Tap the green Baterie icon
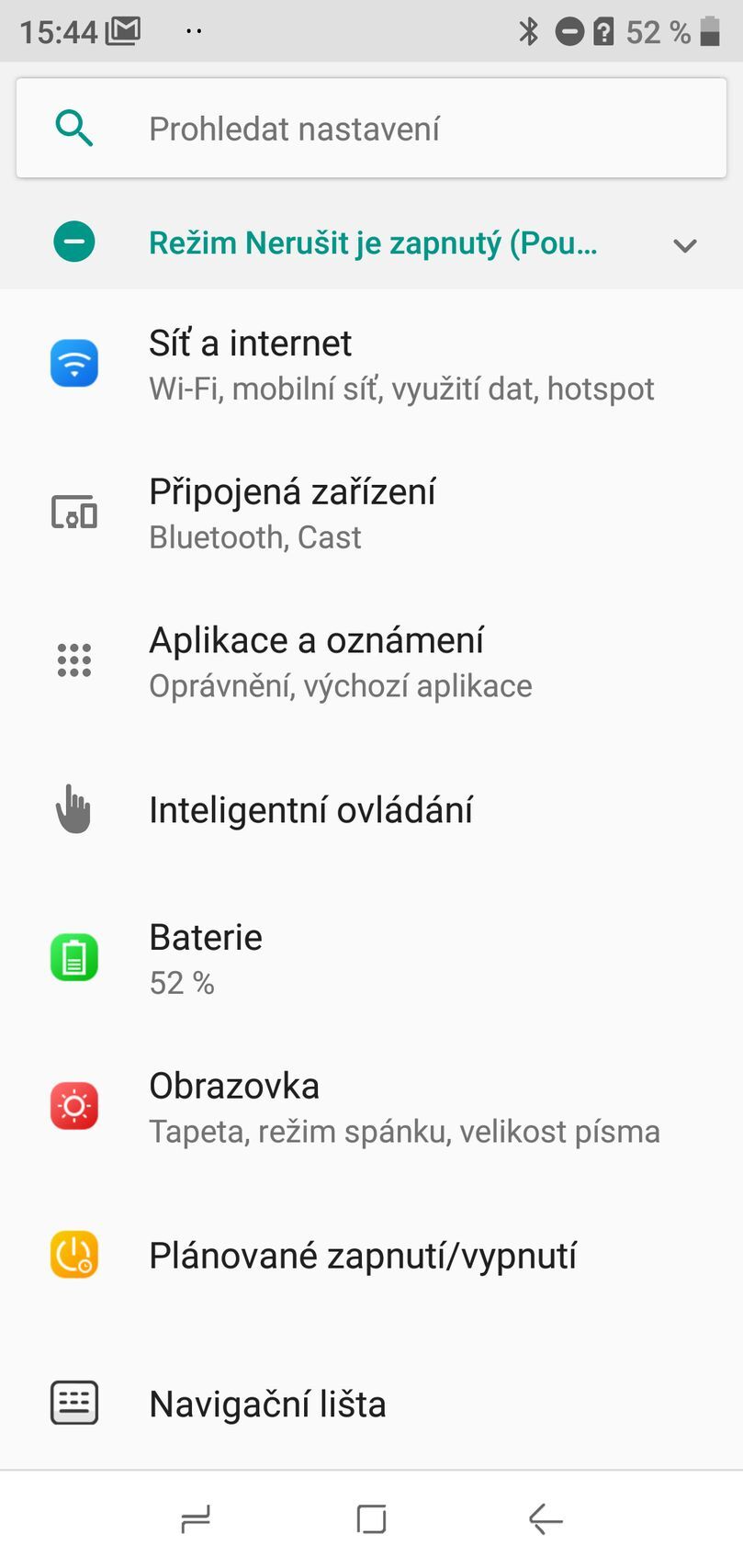 tap(73, 956)
